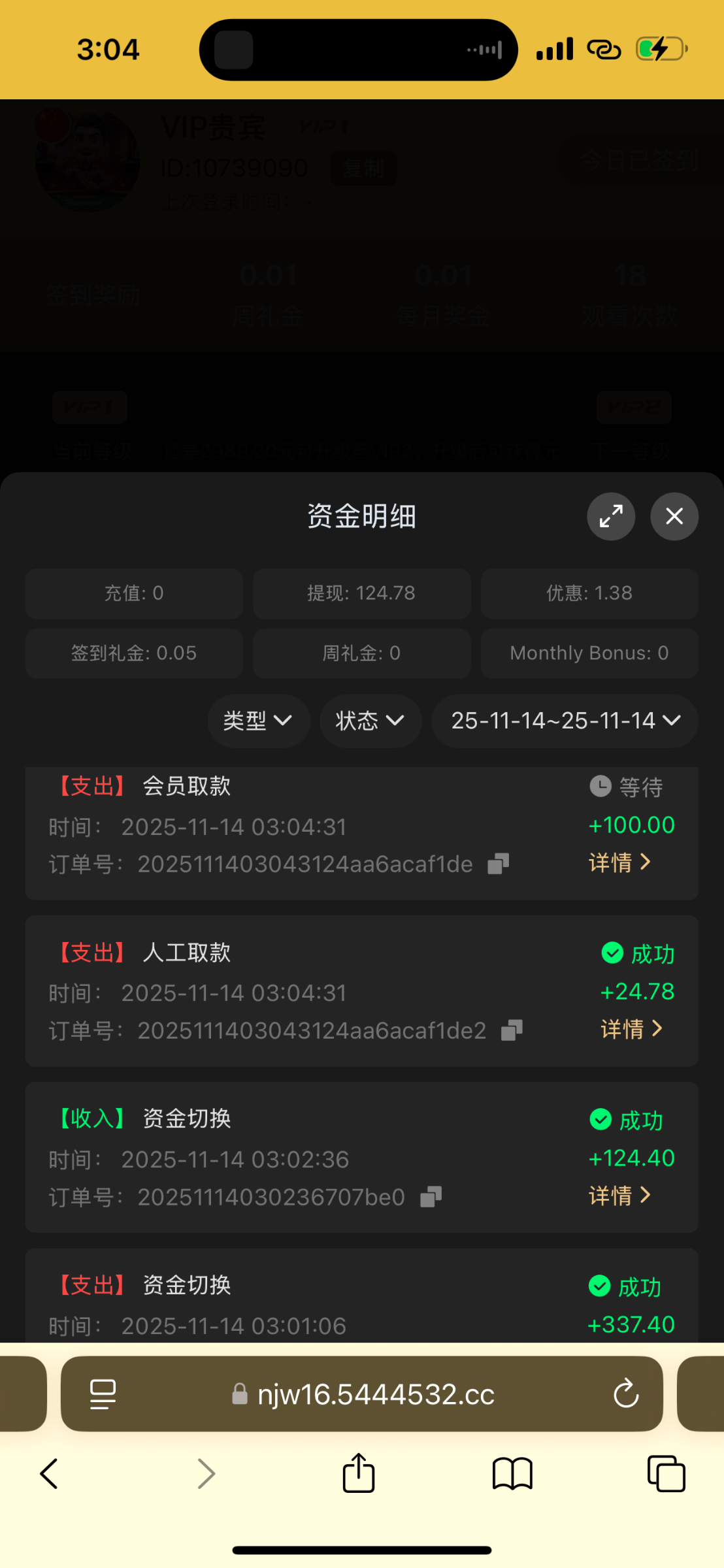Reload the page in the browser
This screenshot has height=1568, width=724.
point(626,1394)
